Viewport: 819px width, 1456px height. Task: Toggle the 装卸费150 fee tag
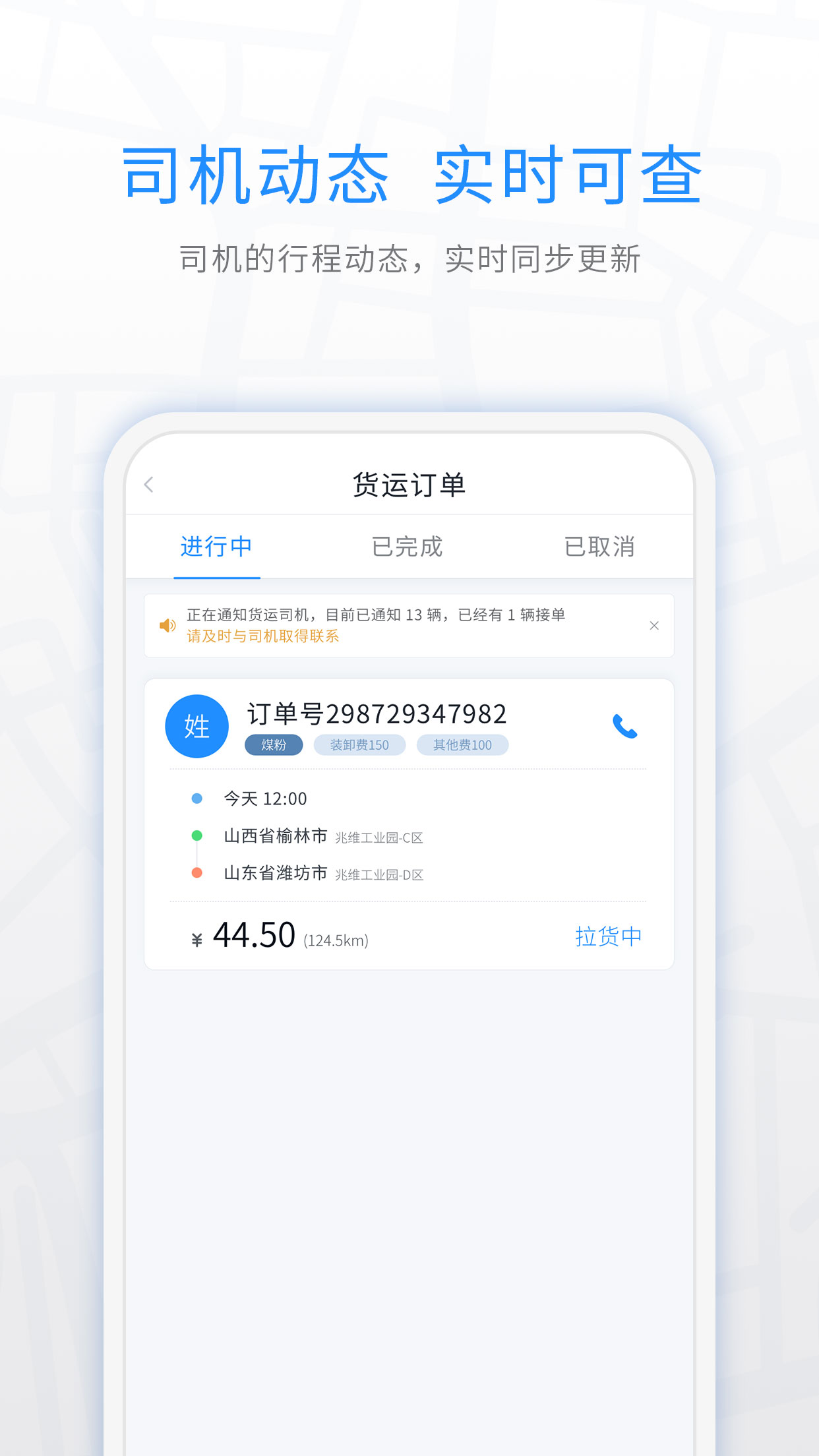tap(361, 745)
